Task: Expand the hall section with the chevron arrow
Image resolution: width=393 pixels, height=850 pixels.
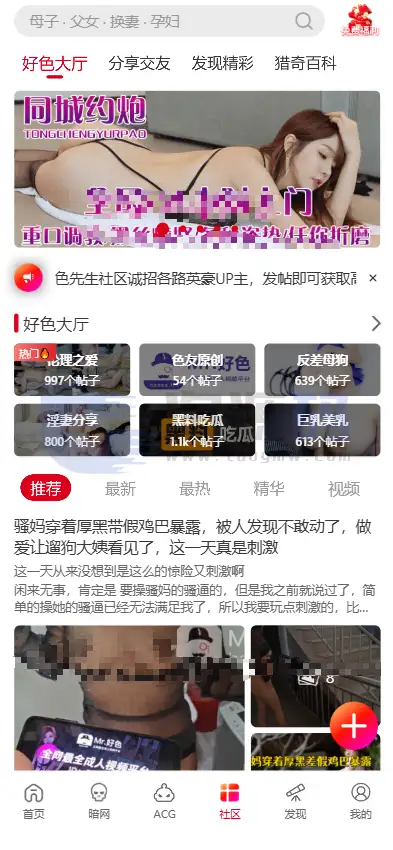Action: click(376, 324)
